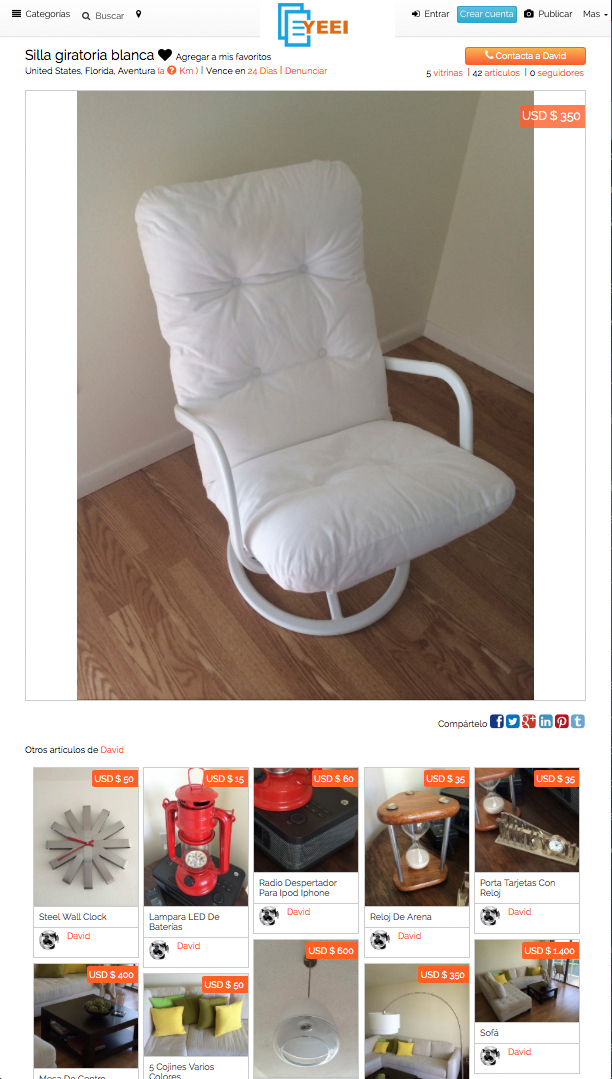Open the Buscar search
This screenshot has height=1079, width=612.
[x=103, y=16]
